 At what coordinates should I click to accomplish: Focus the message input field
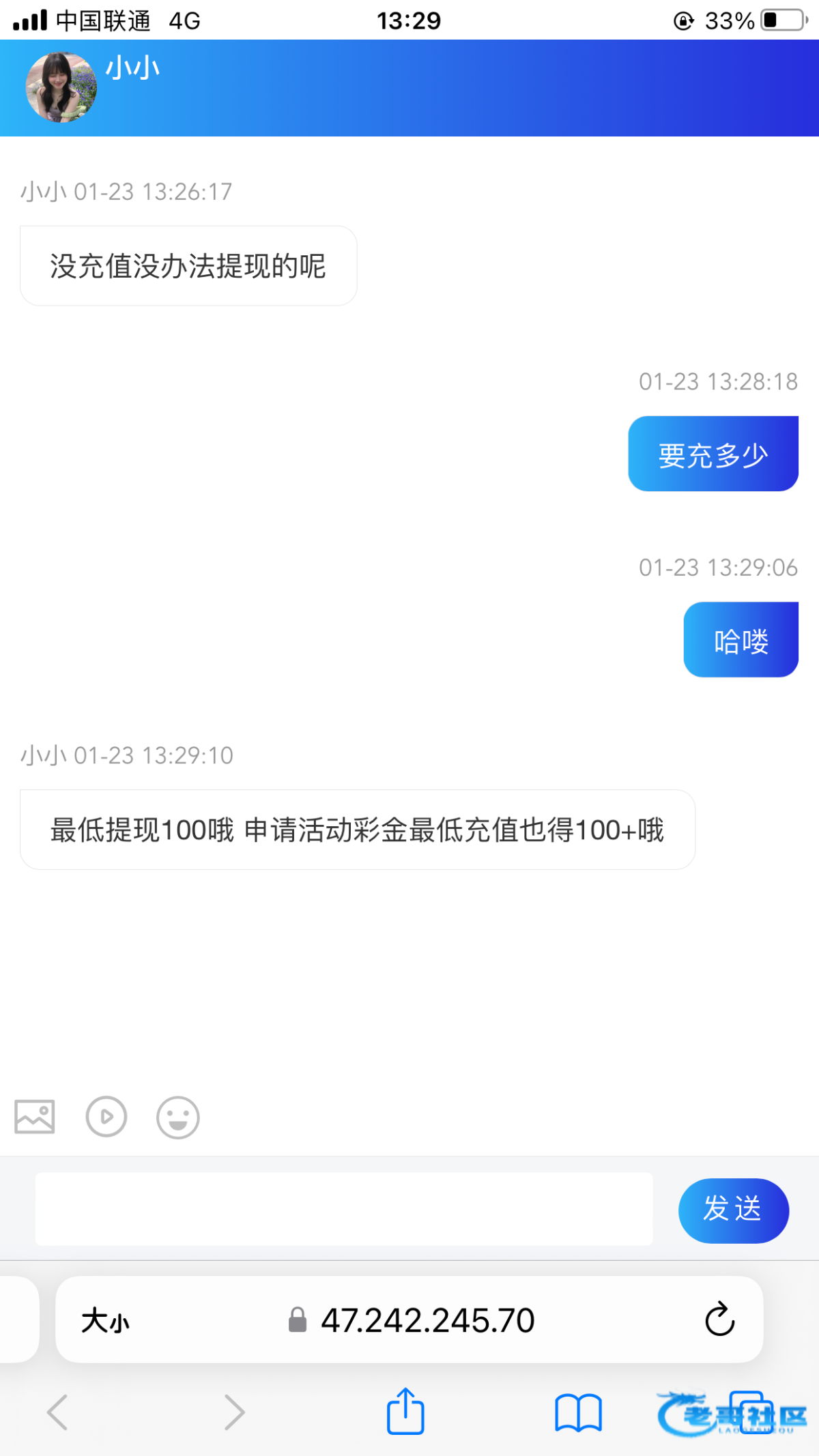[x=344, y=1208]
